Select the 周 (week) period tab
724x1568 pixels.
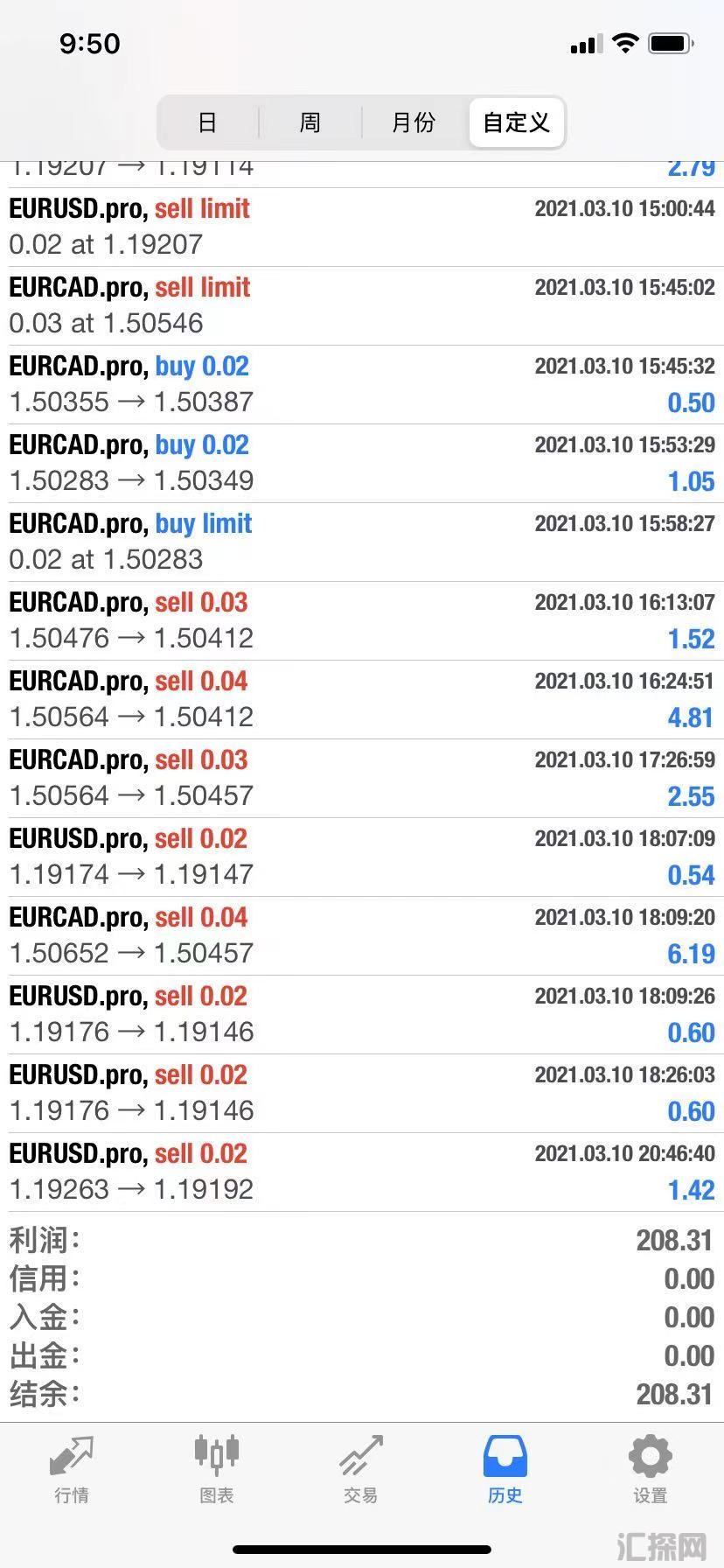(x=310, y=122)
